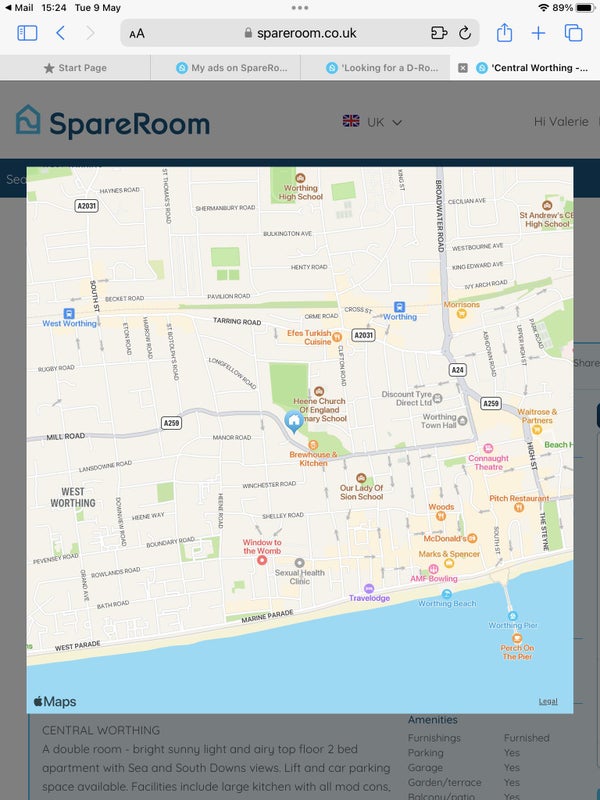Open the Safari sidebar

[27, 33]
